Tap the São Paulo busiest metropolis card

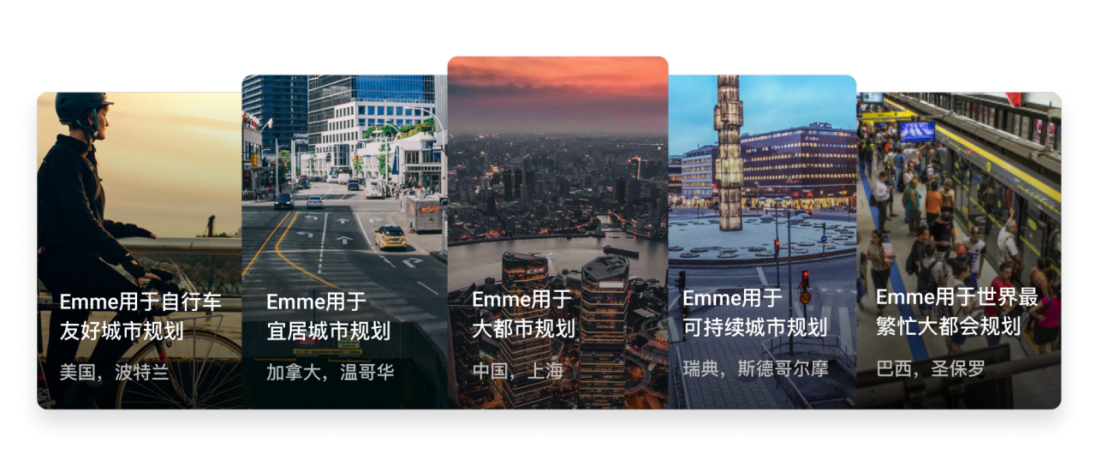click(x=958, y=250)
